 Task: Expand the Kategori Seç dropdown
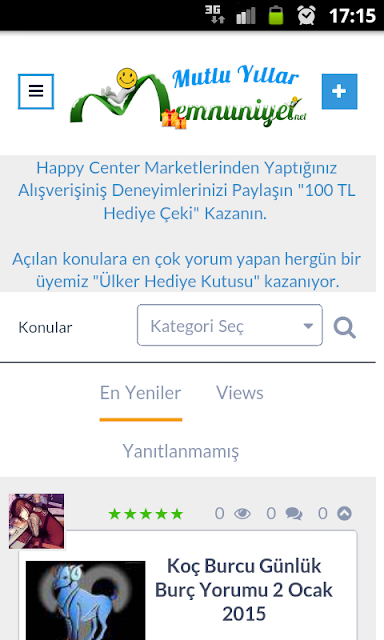pos(230,325)
